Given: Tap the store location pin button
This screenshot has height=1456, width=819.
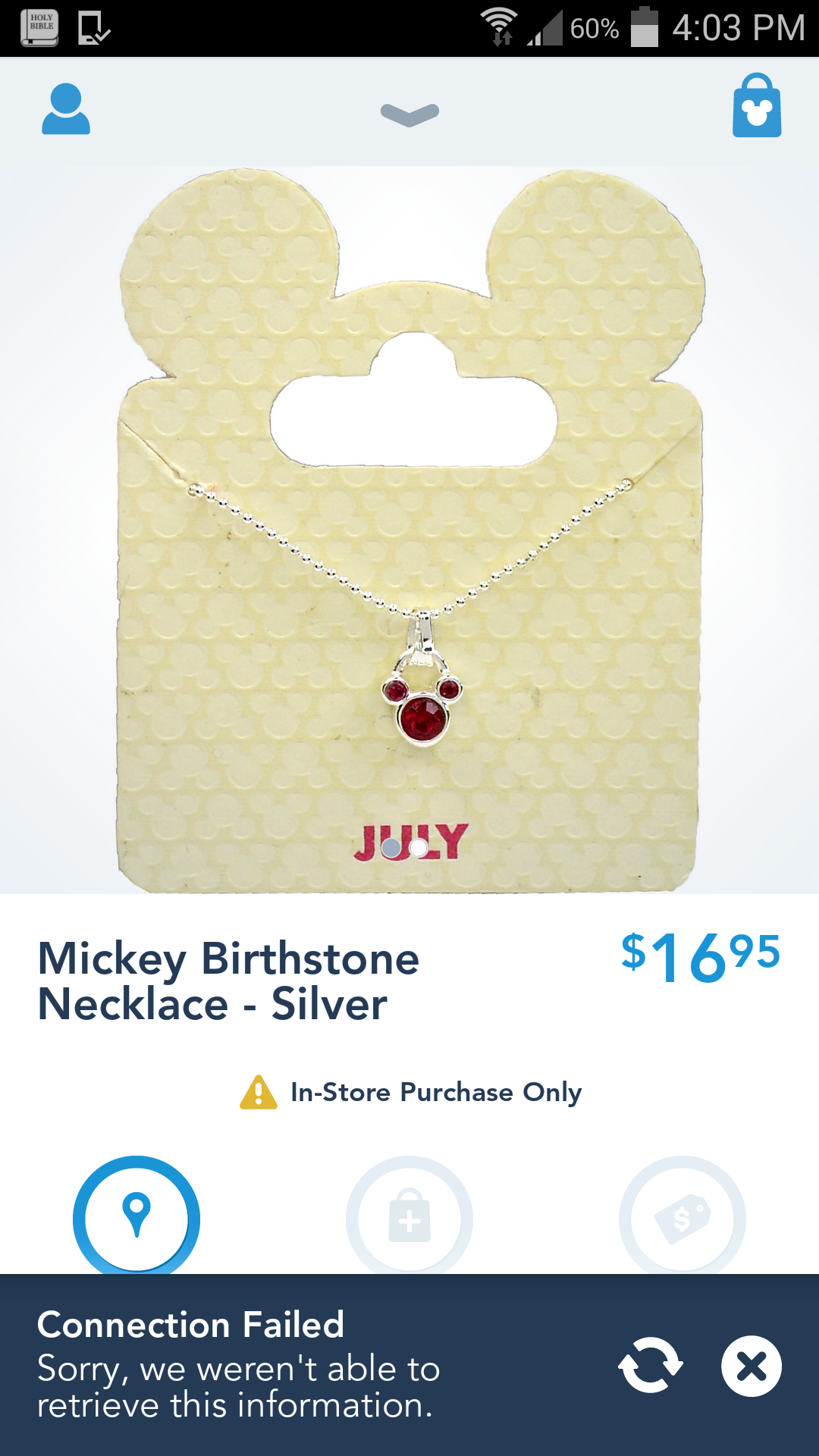Looking at the screenshot, I should [136, 1215].
